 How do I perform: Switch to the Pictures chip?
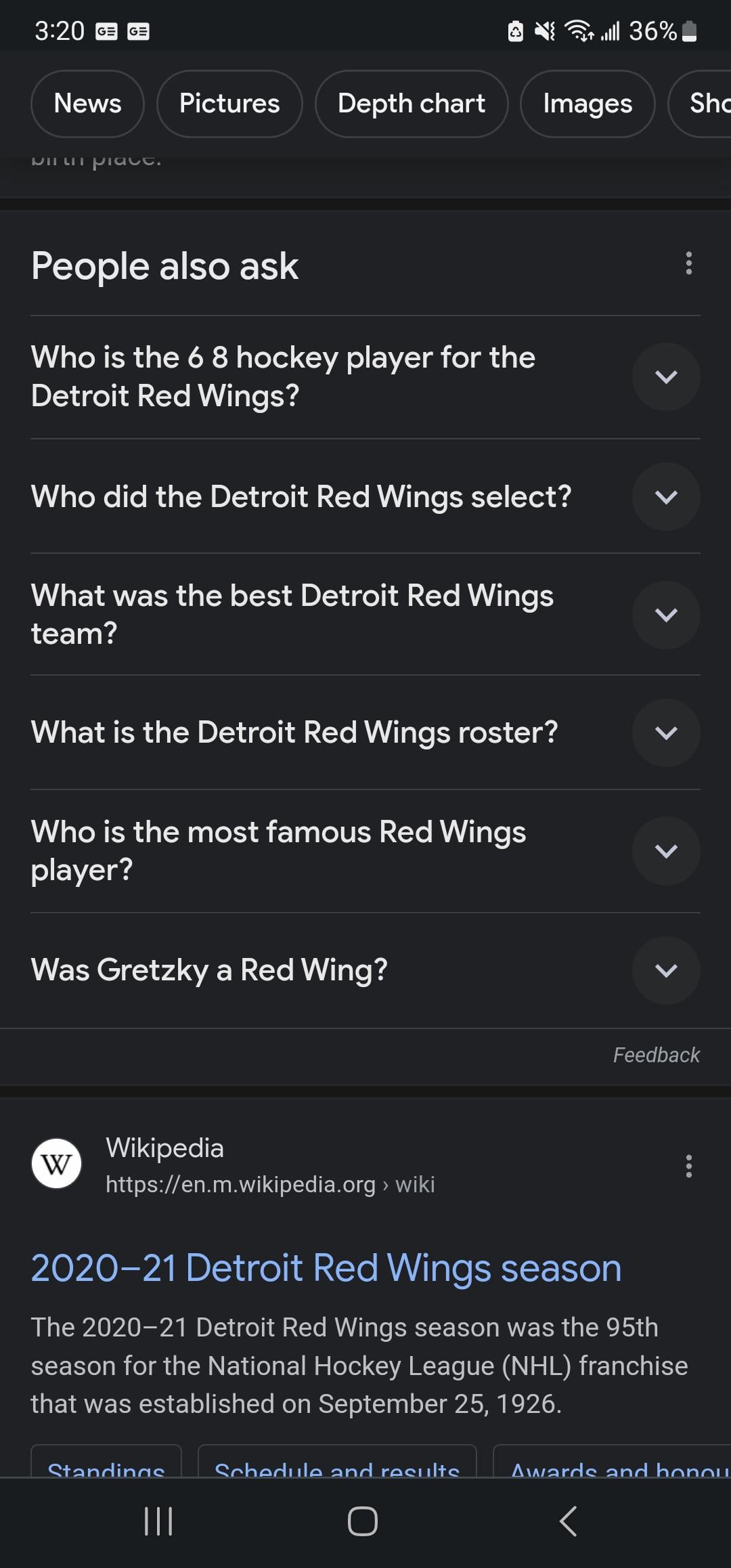tap(229, 104)
